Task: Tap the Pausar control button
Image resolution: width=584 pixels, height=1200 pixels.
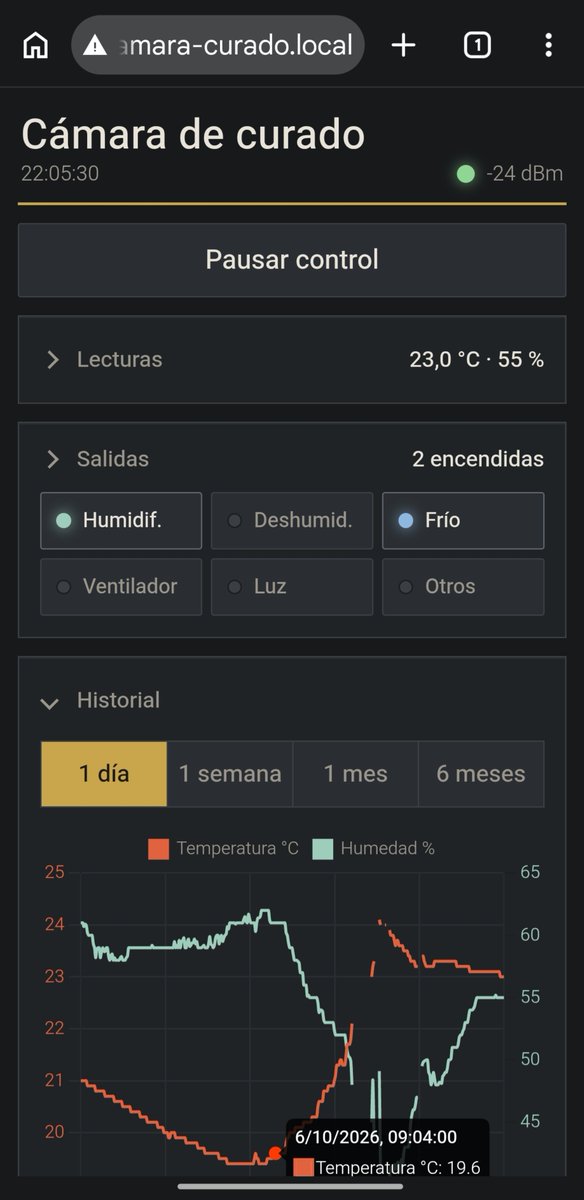Action: (x=292, y=260)
